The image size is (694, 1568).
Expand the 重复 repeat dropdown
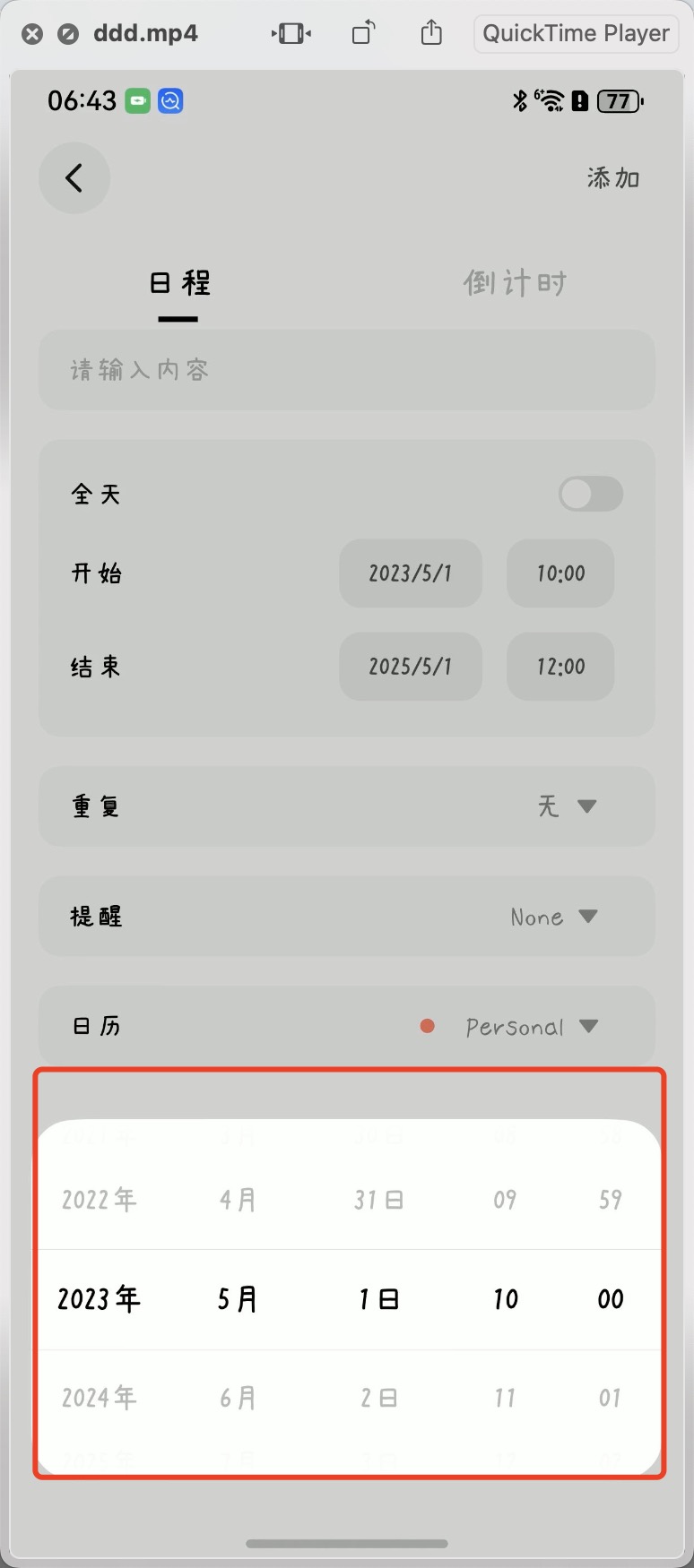coord(347,806)
